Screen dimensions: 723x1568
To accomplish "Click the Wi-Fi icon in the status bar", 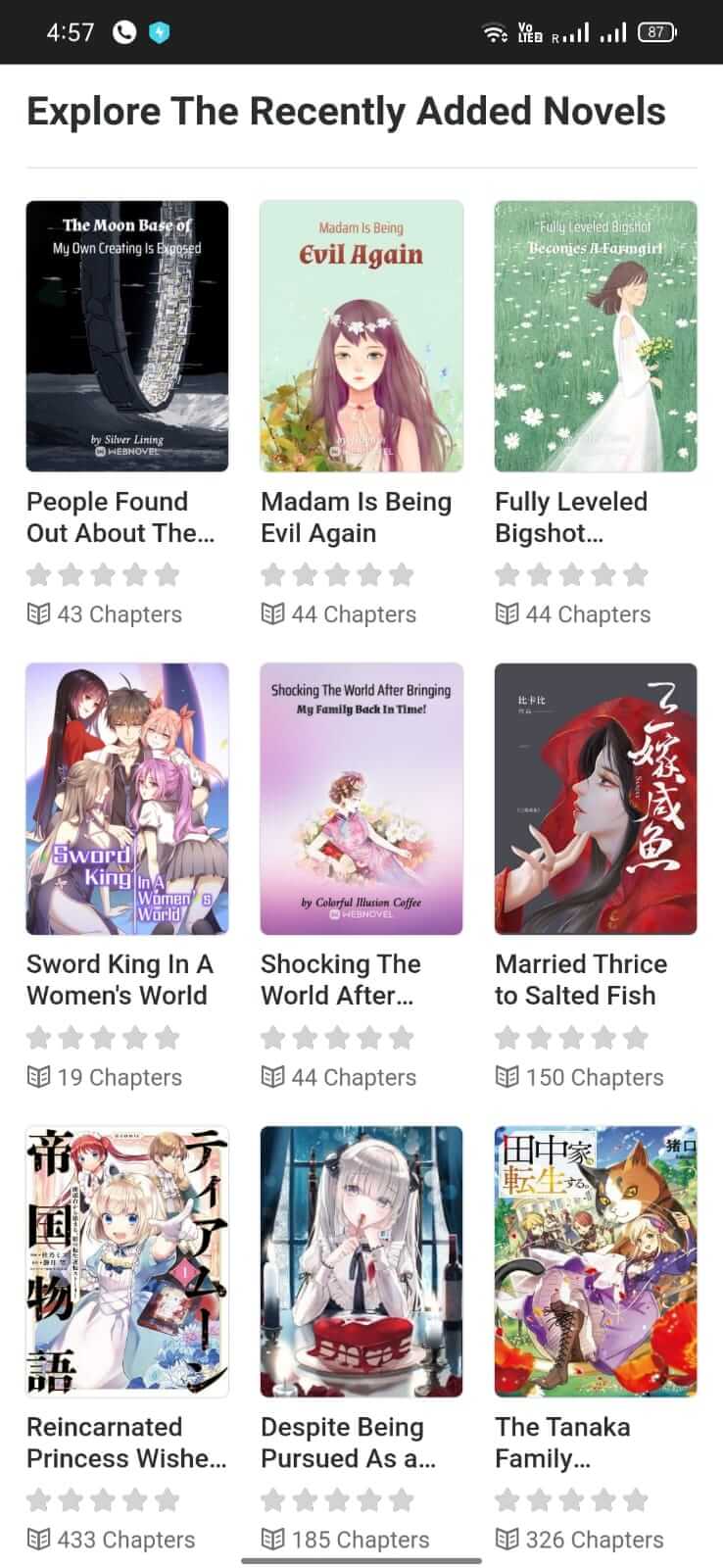I will pos(491,29).
